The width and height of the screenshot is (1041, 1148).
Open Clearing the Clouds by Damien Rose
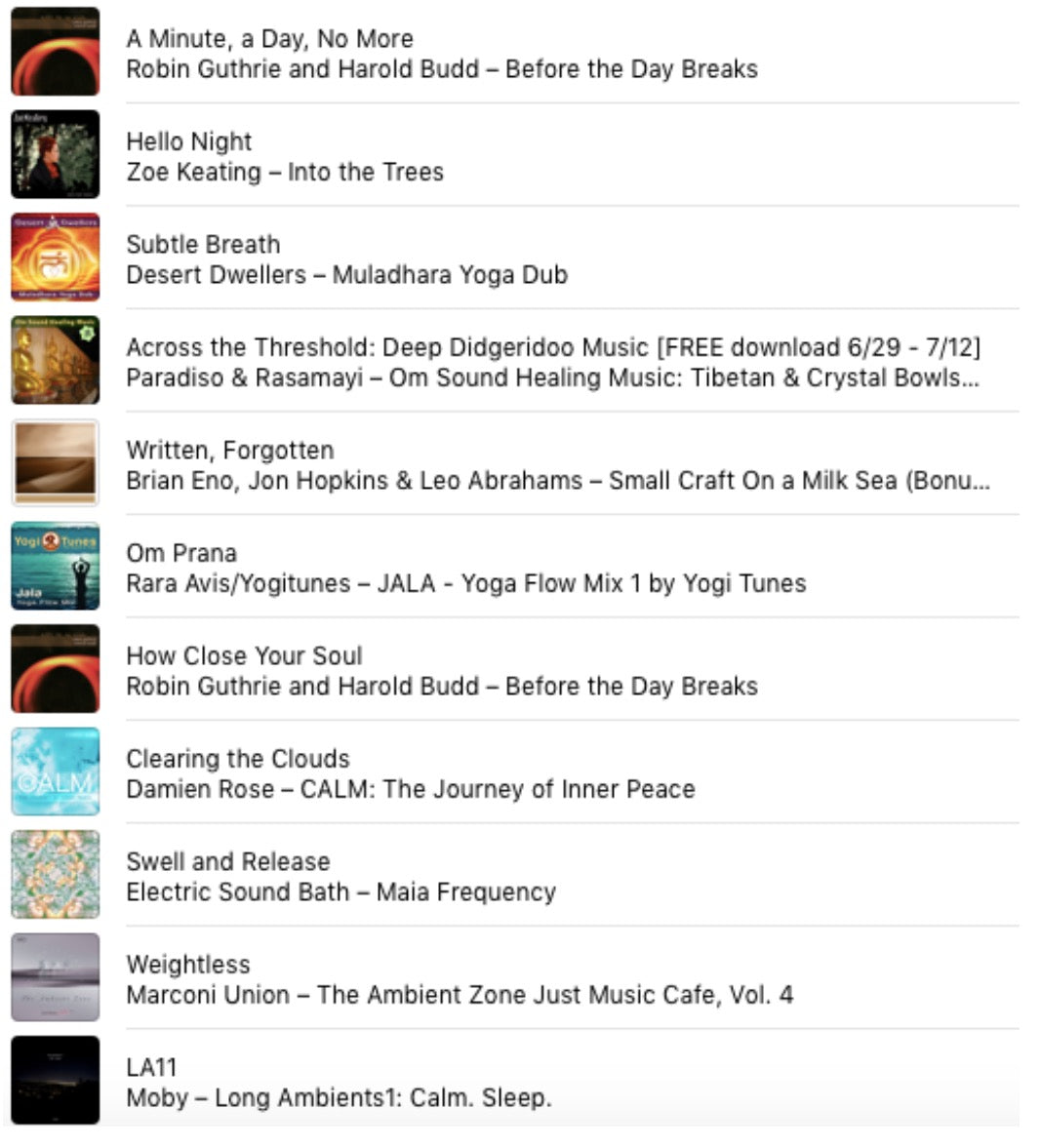click(x=238, y=759)
